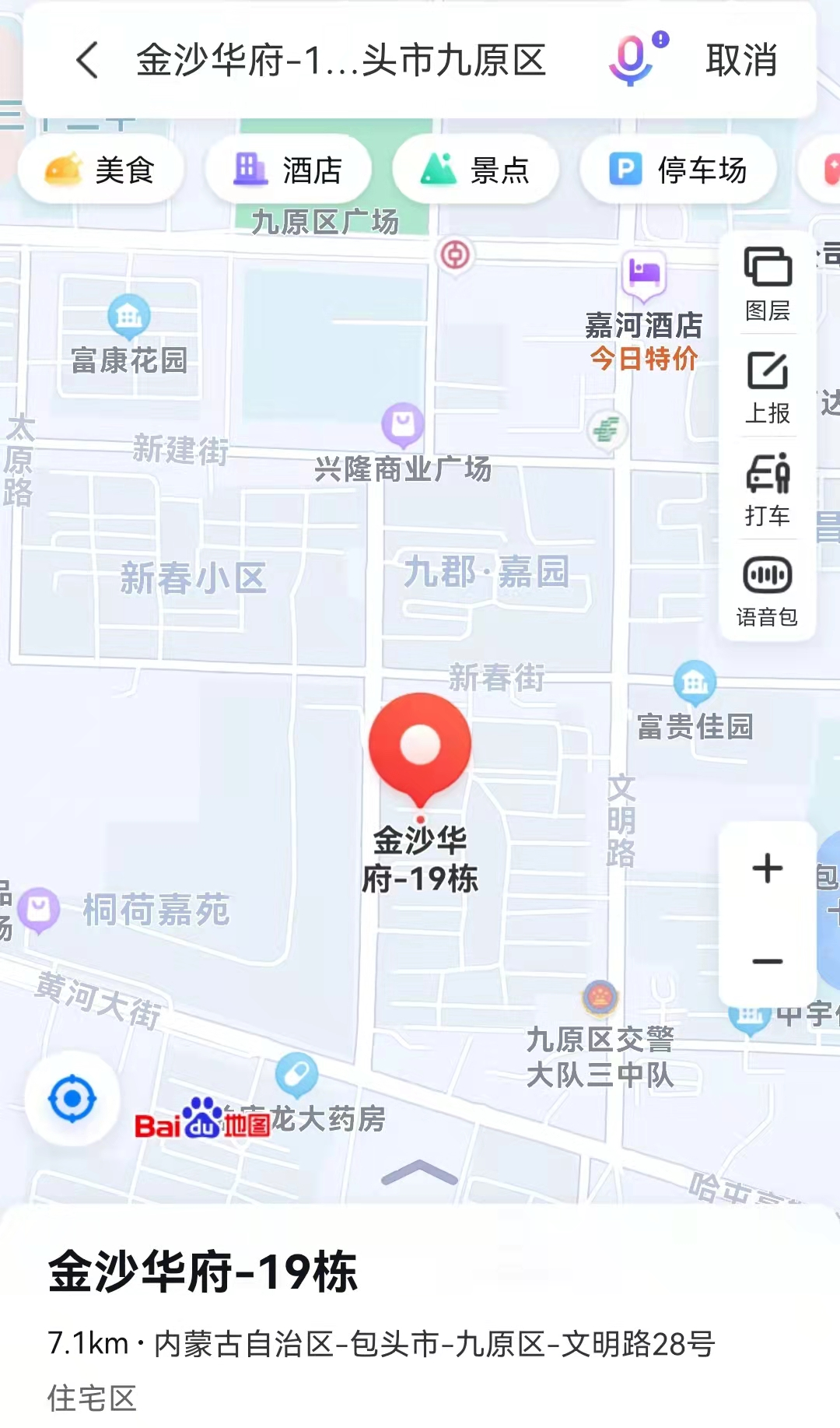Select the 景点 category chip
The height and width of the screenshot is (1428, 840).
point(475,170)
